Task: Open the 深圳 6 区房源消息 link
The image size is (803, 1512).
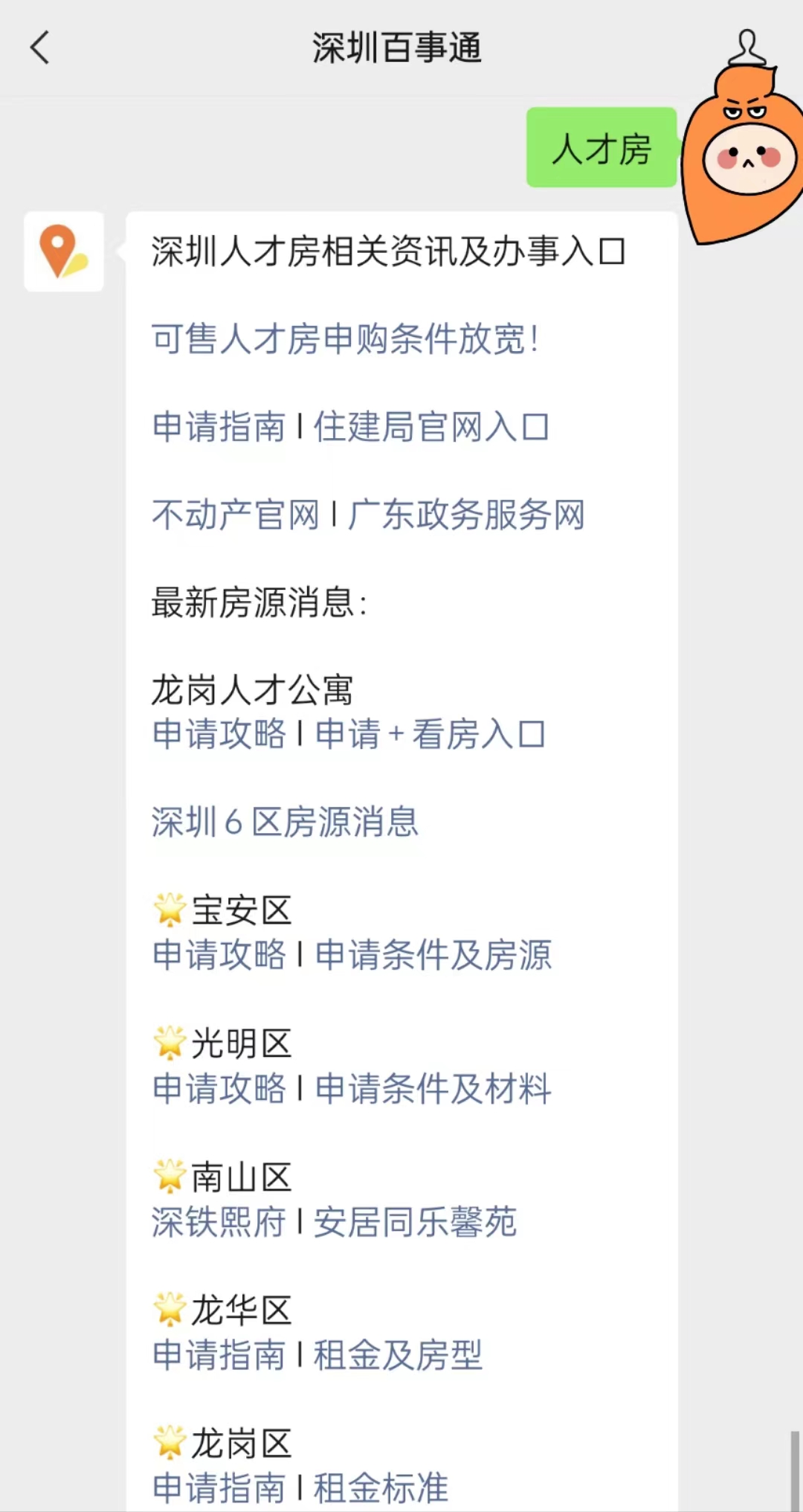Action: tap(286, 822)
